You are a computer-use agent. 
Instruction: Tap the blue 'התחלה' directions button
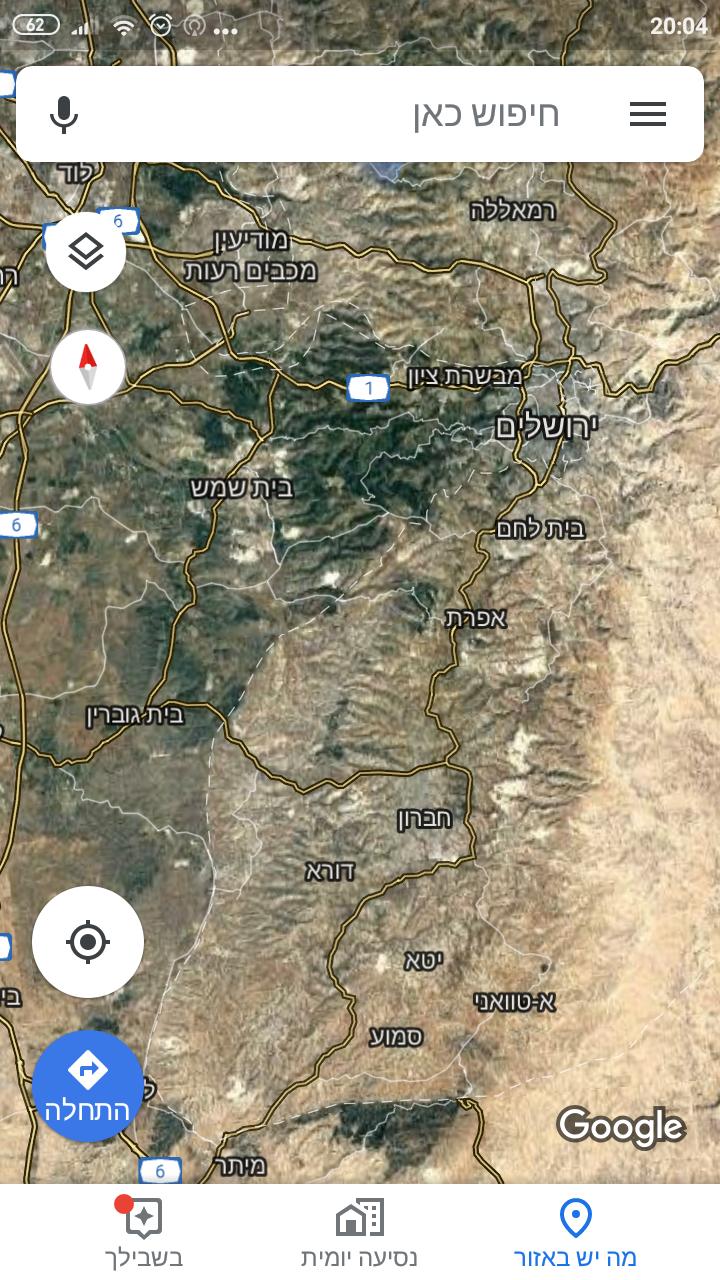pos(88,1086)
